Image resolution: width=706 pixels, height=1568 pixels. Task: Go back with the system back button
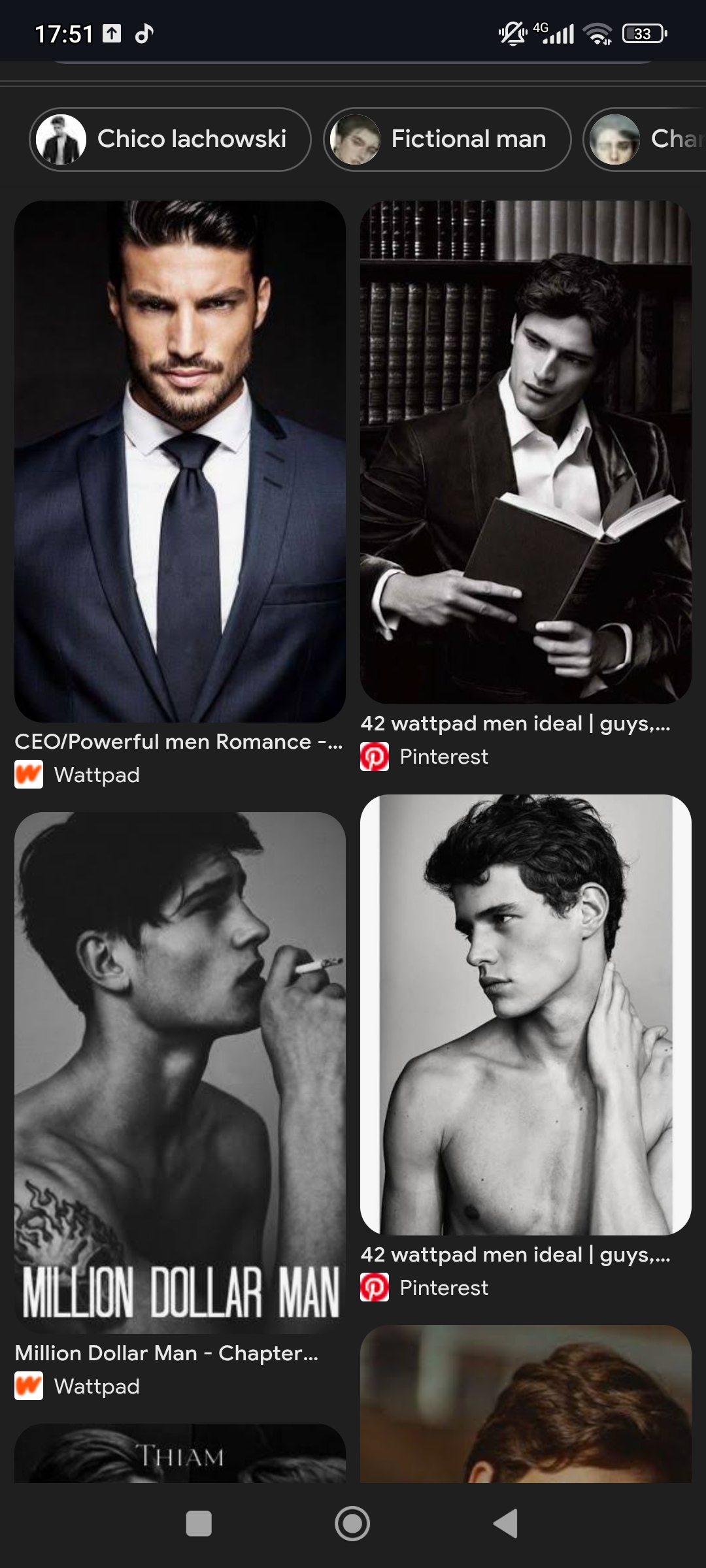point(506,1524)
